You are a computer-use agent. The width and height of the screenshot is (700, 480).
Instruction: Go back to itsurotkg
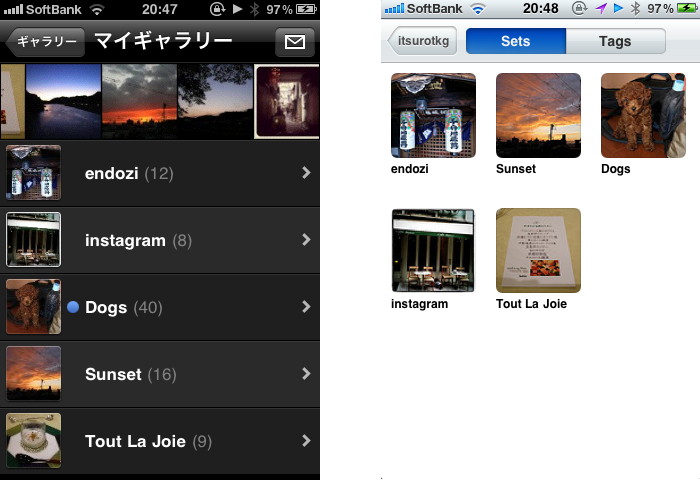pyautogui.click(x=422, y=42)
